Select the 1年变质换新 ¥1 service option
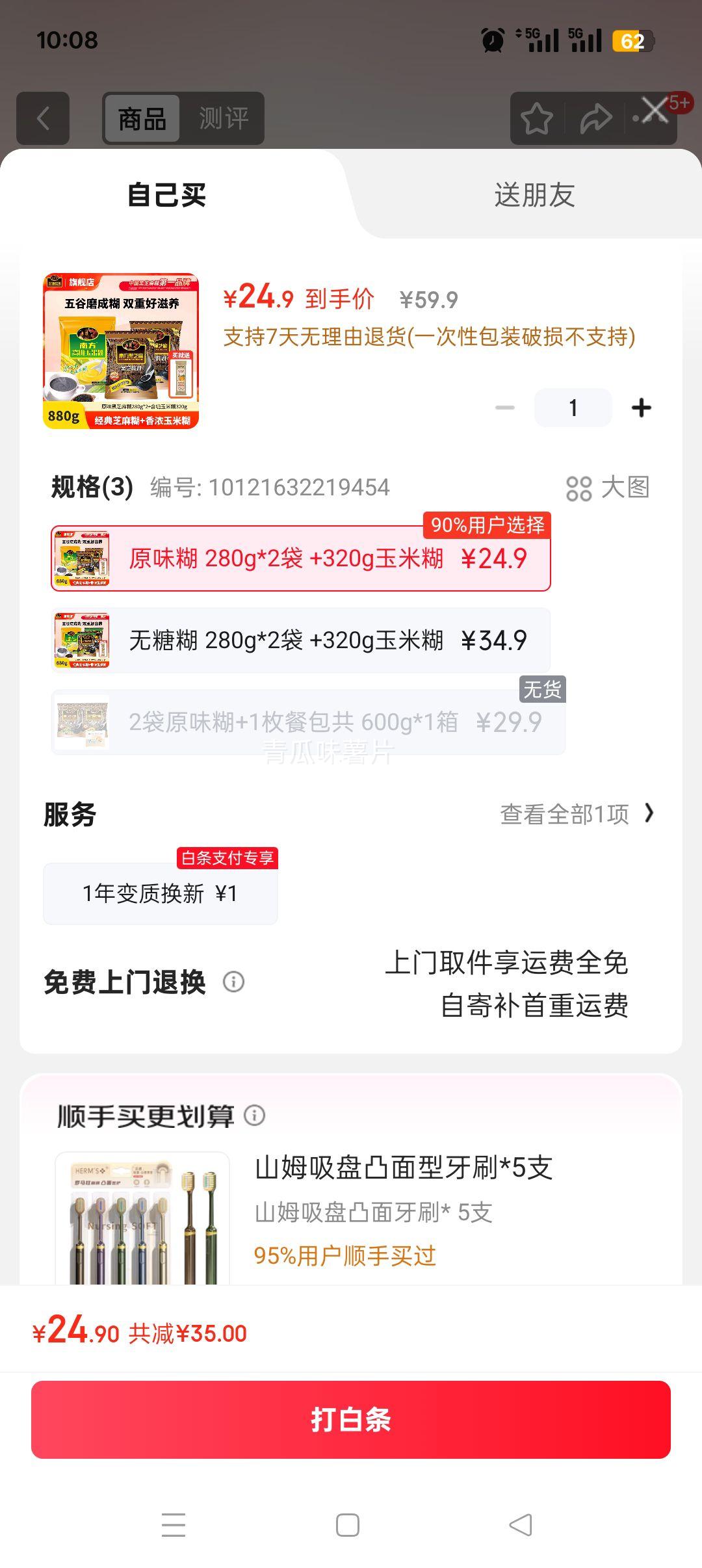Viewport: 702px width, 1568px height. tap(160, 893)
